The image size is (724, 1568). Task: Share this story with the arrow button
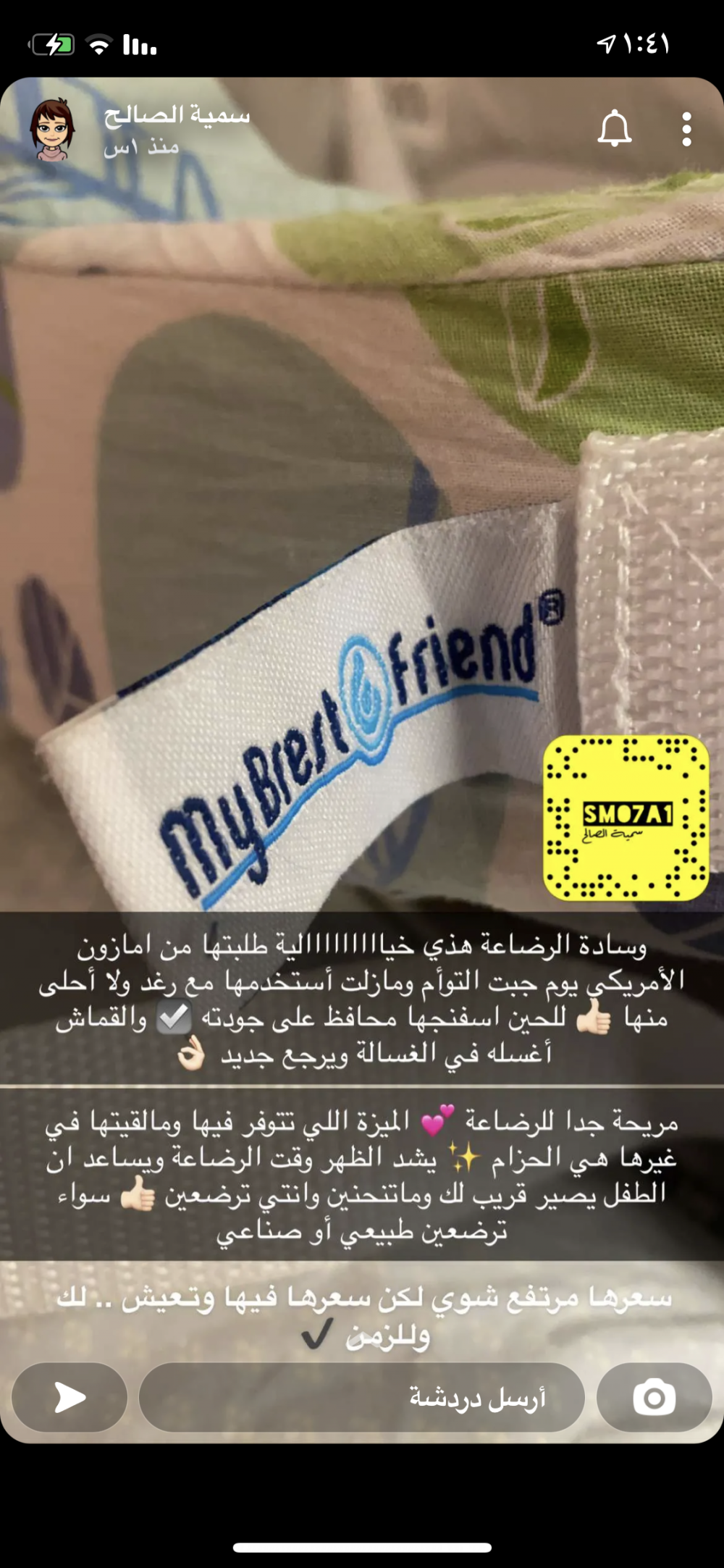70,1397
